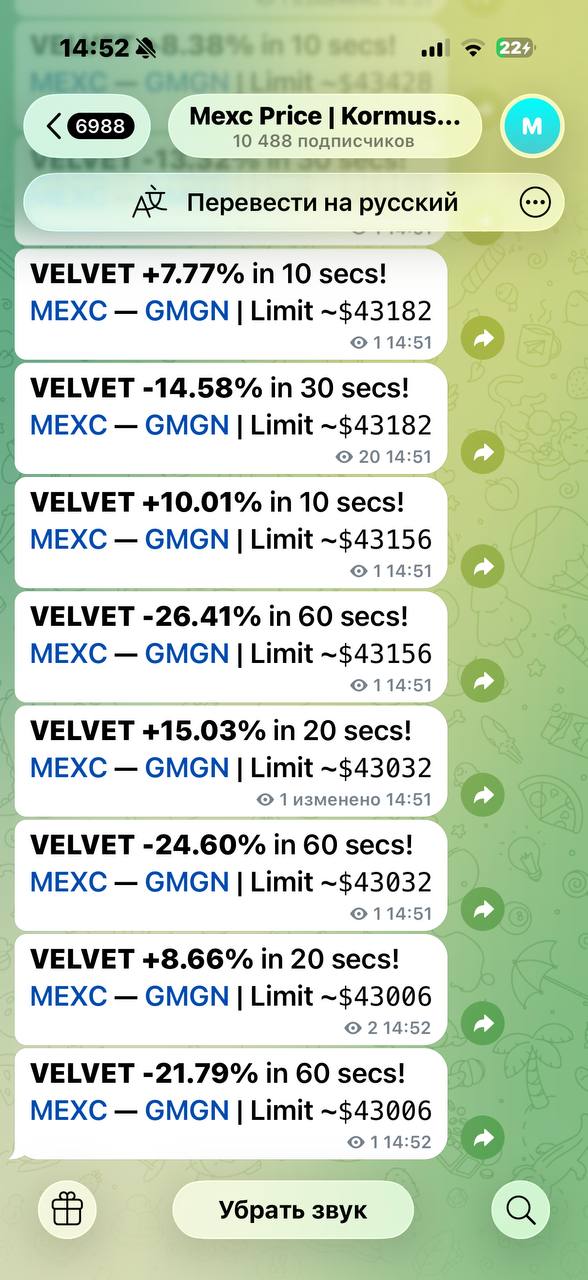Screen dimensions: 588x1280
Task: Forward the VELVET -26.41% message
Action: (483, 681)
